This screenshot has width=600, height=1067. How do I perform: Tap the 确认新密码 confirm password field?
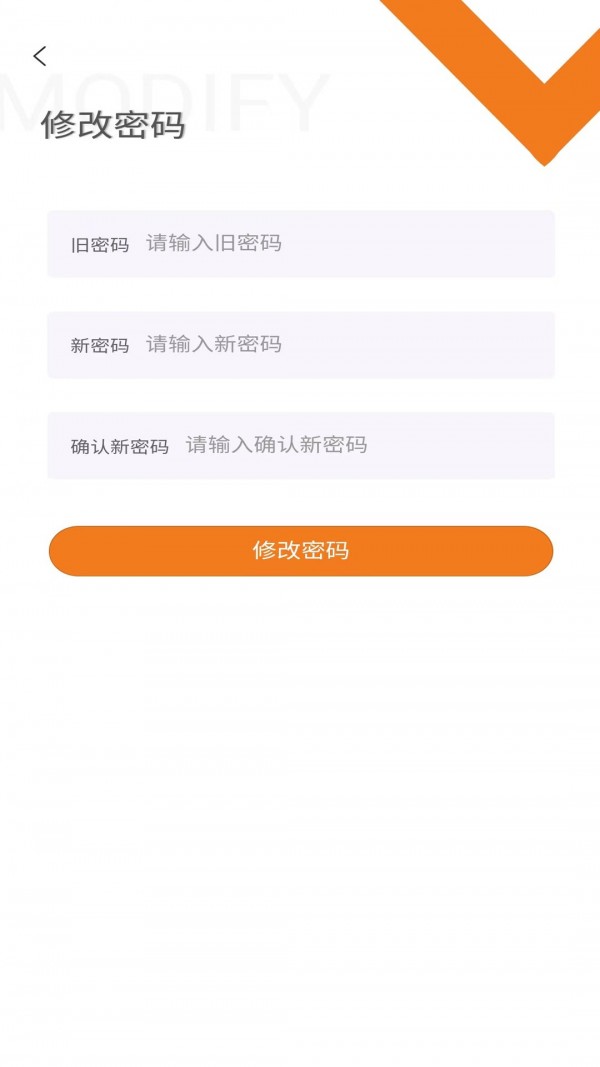point(360,446)
